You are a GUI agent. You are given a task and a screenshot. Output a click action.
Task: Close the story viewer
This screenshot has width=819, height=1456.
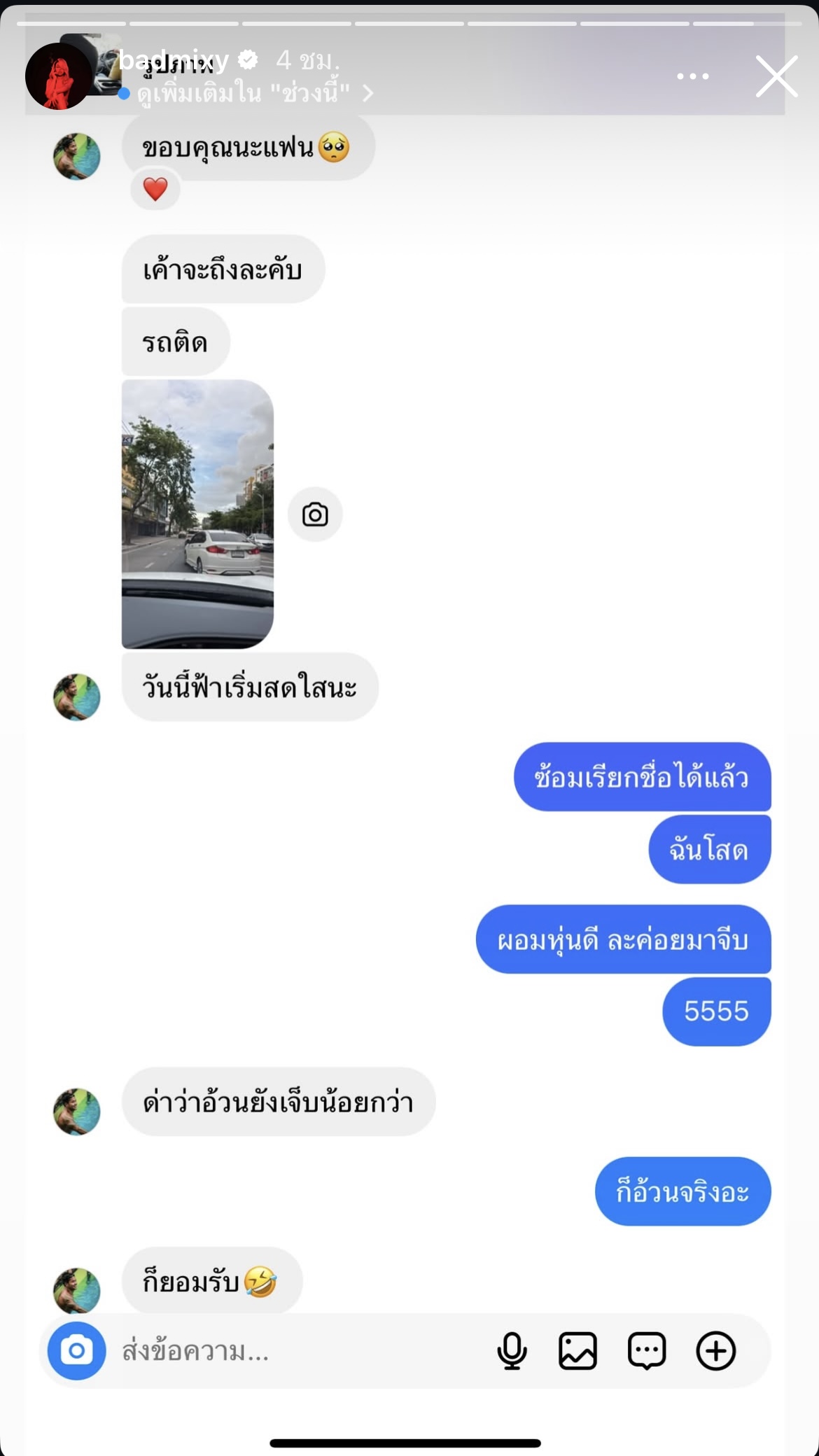776,76
